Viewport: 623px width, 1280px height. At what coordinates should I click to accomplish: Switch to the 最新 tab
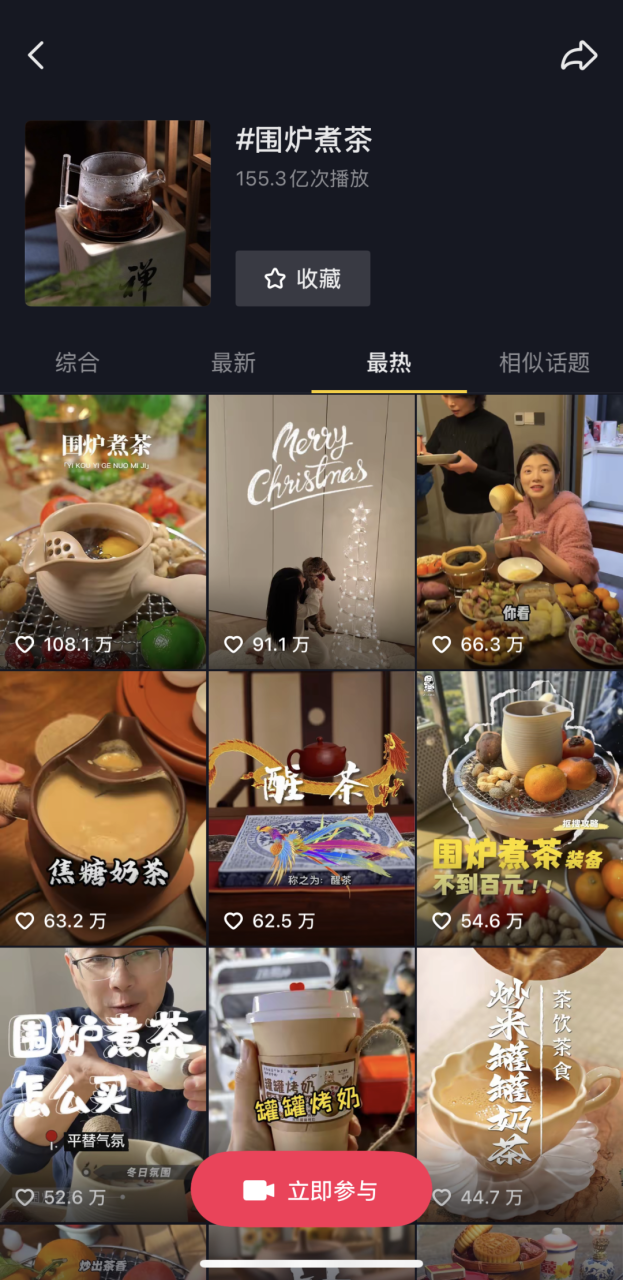click(233, 362)
